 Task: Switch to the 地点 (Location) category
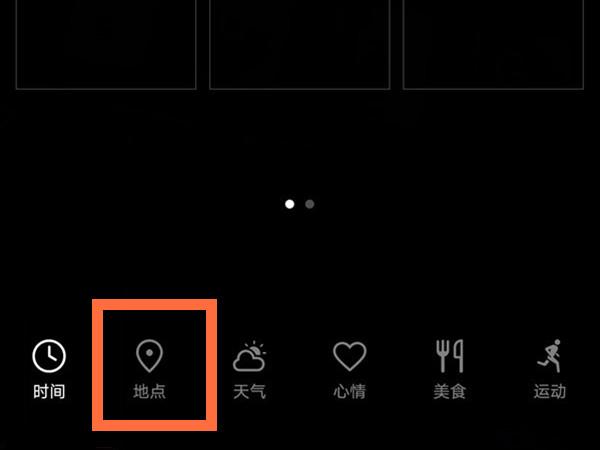(149, 368)
